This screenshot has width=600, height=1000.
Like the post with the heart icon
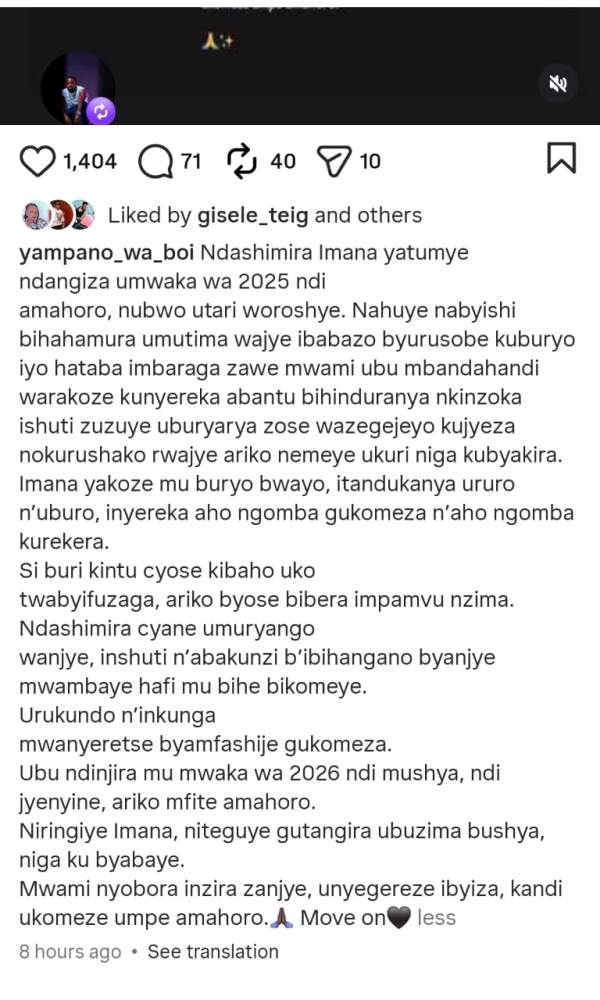pos(38,160)
